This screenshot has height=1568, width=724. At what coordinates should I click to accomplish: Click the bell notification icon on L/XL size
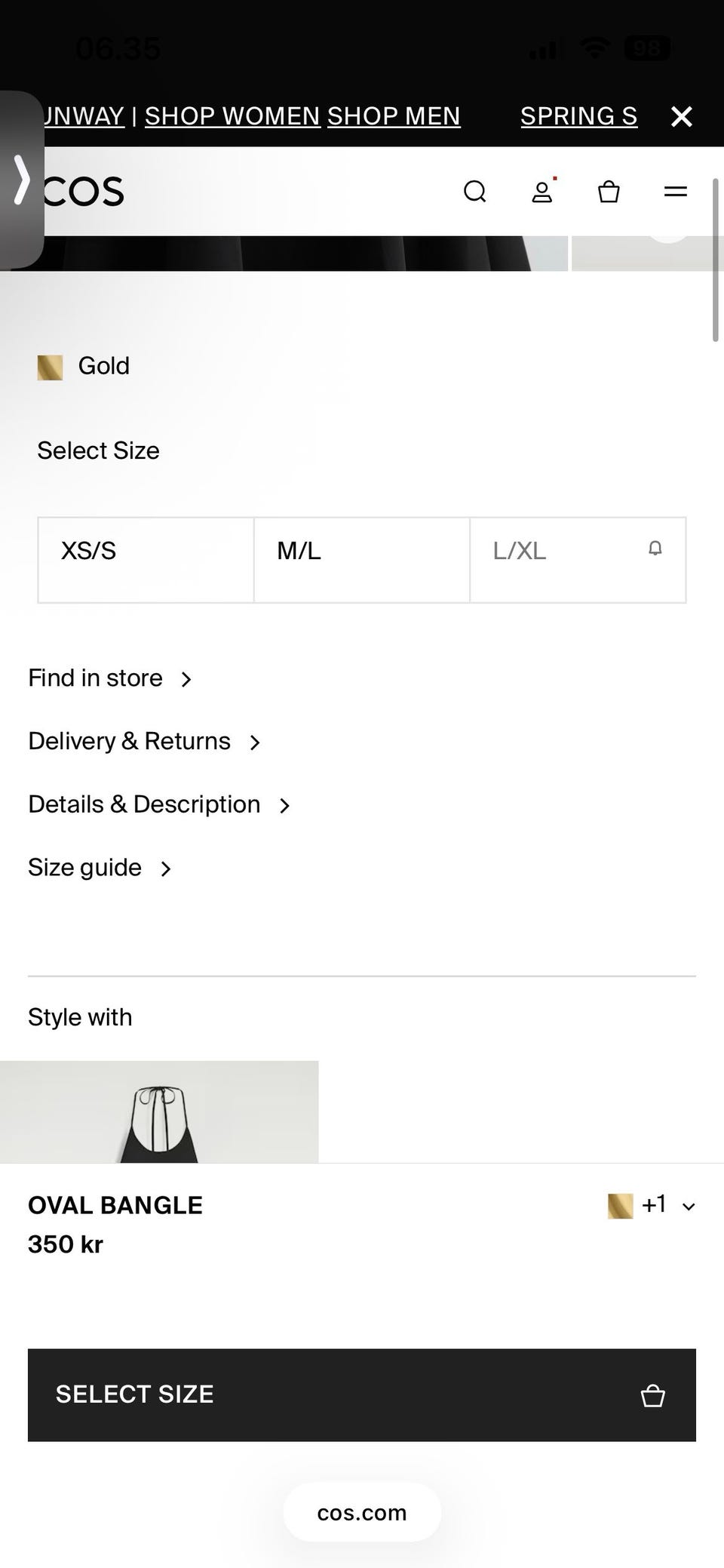pyautogui.click(x=655, y=549)
